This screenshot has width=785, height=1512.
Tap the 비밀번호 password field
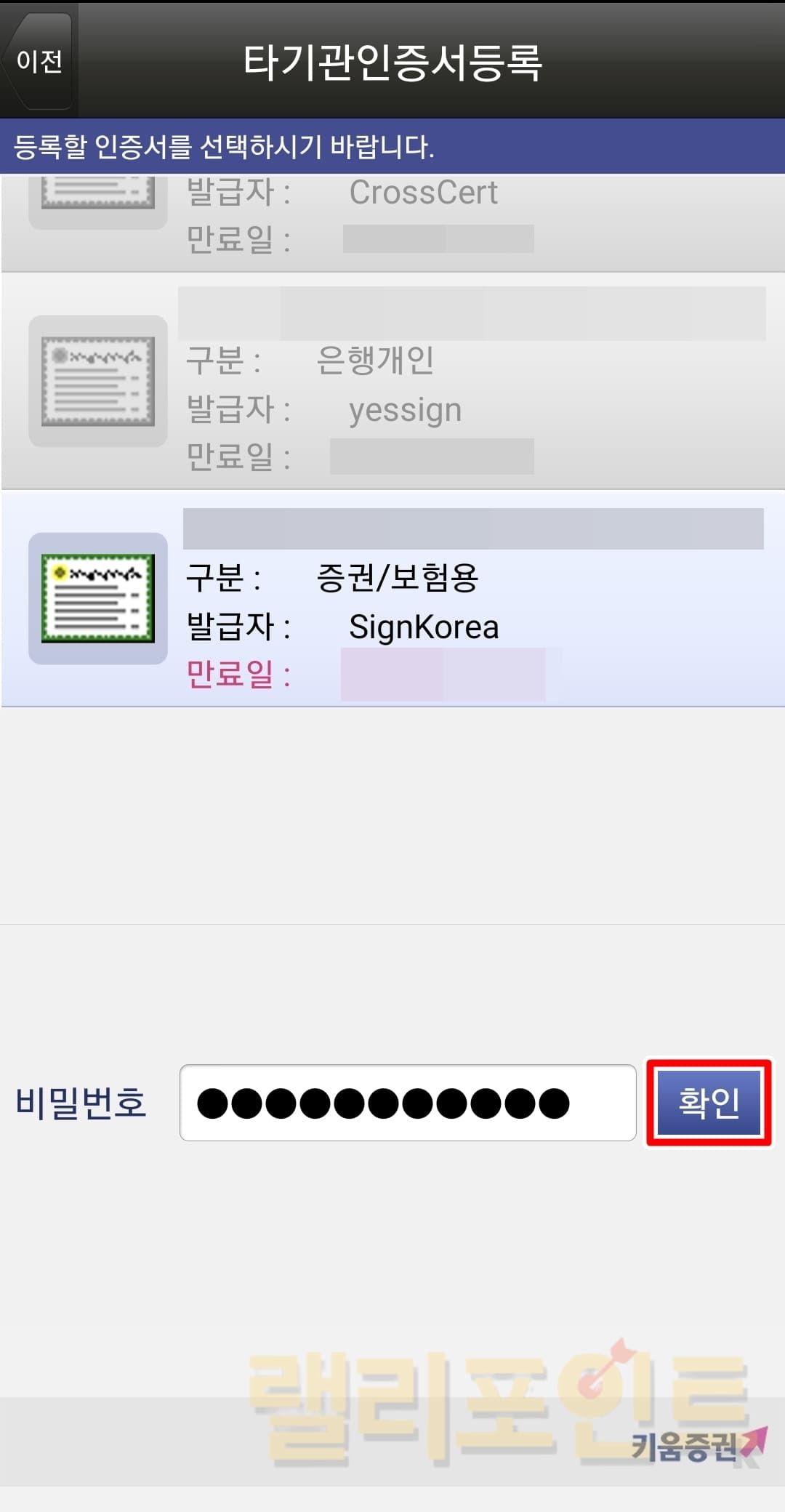tap(407, 1103)
